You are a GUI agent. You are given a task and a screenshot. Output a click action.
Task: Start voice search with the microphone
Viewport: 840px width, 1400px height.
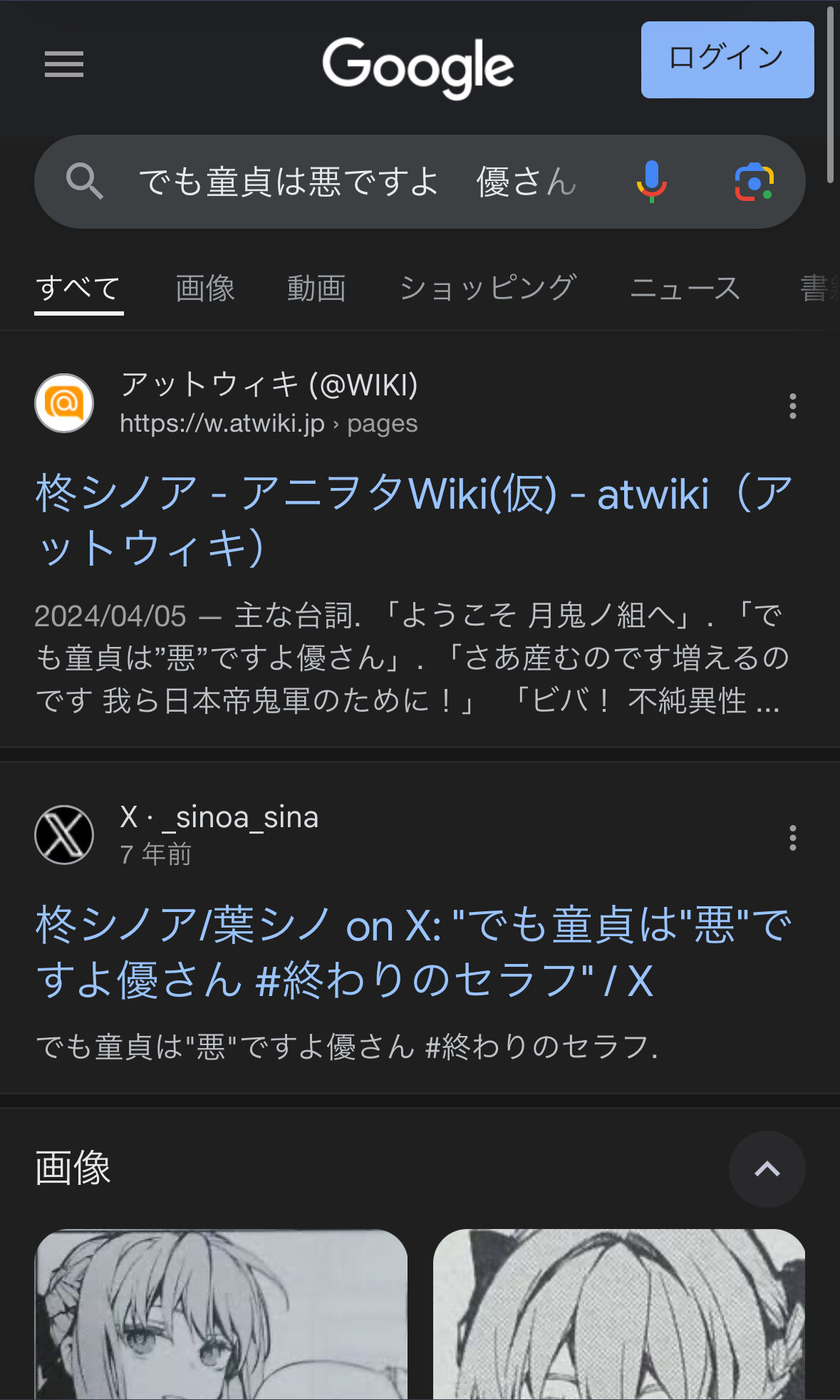coord(651,182)
